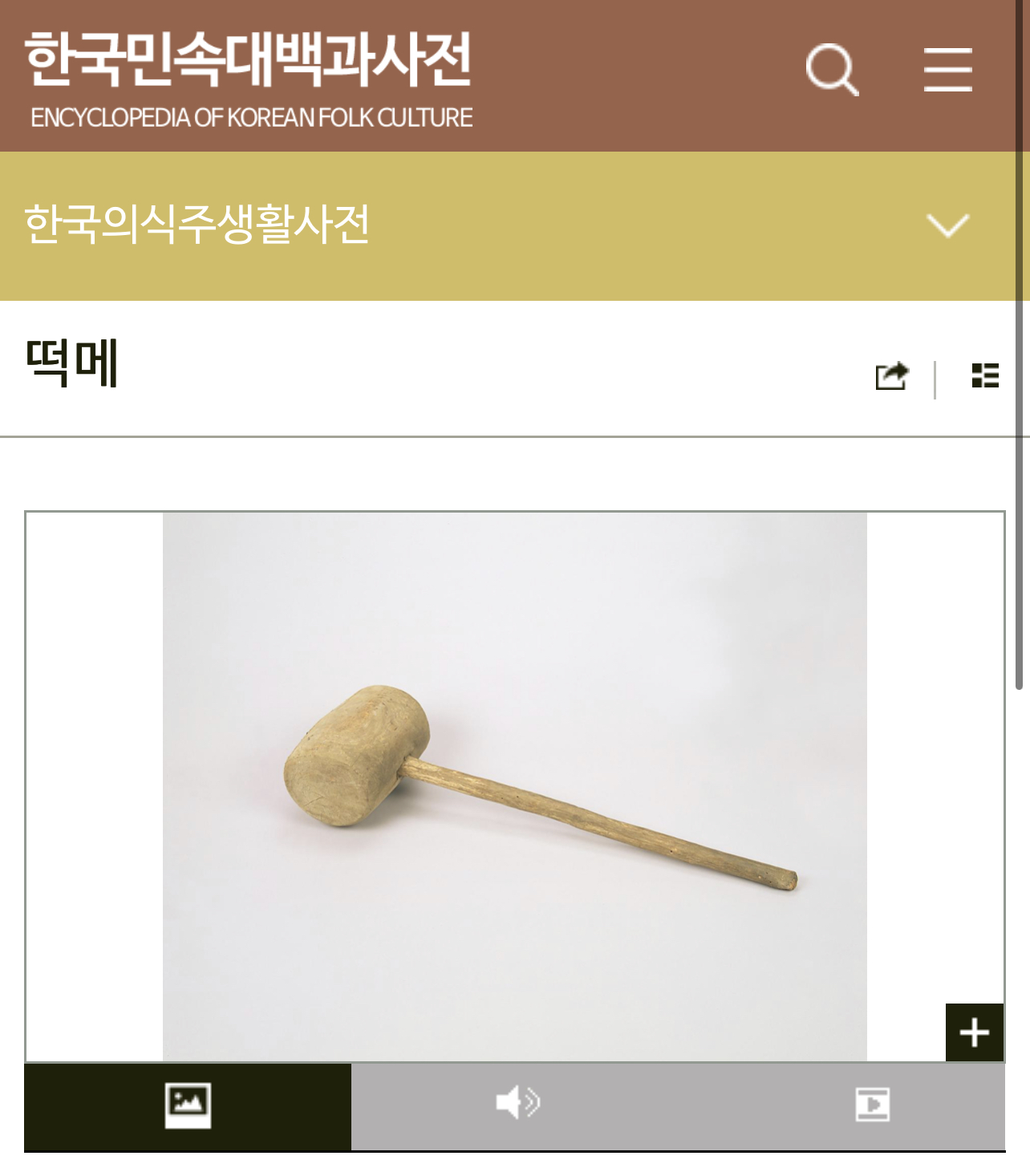Viewport: 1030px width, 1176px height.
Task: Open the 떡메 mallet photo
Action: coord(514,786)
